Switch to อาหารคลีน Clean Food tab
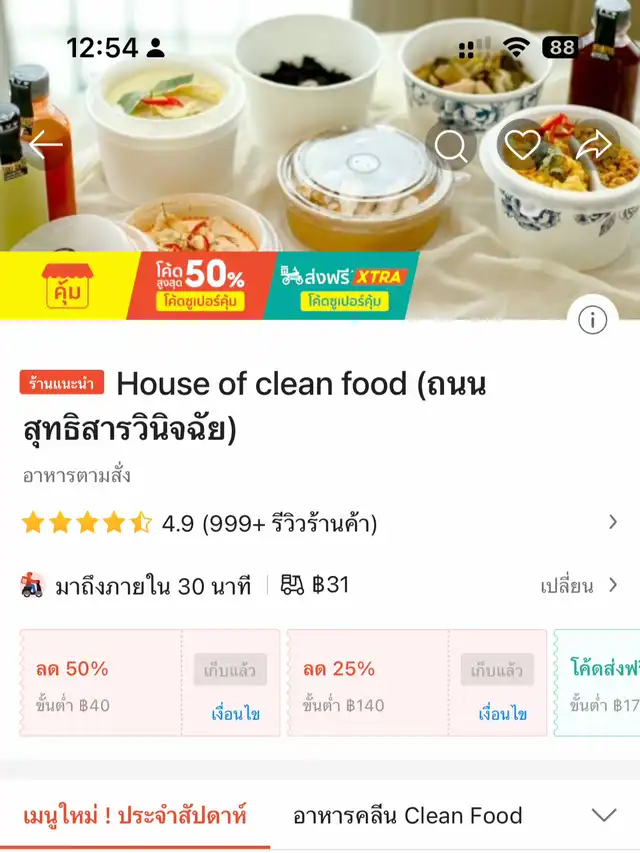Screen dimensions: 640x853 [x=407, y=815]
